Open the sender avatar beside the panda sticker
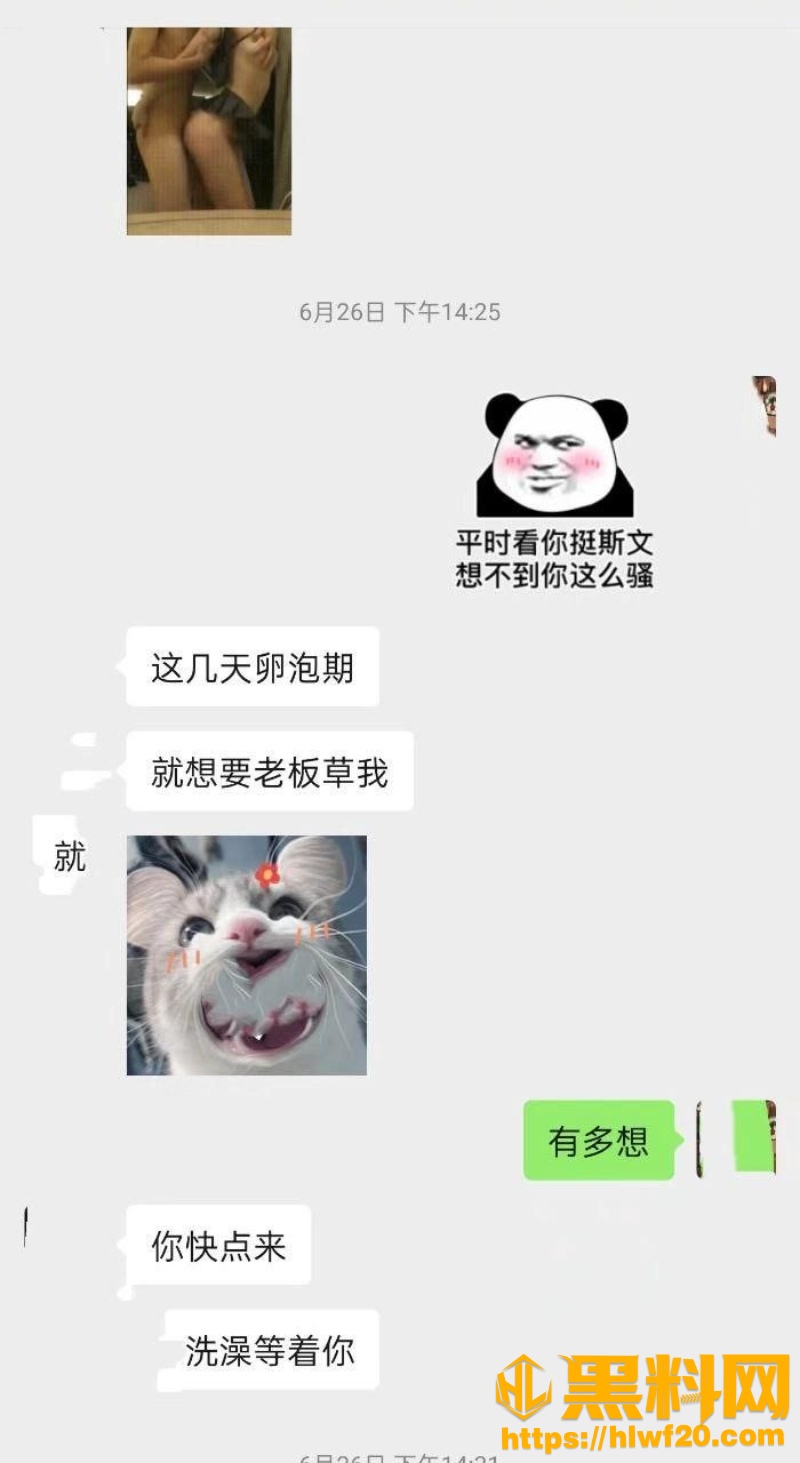Image resolution: width=800 pixels, height=1463 pixels. click(x=764, y=407)
